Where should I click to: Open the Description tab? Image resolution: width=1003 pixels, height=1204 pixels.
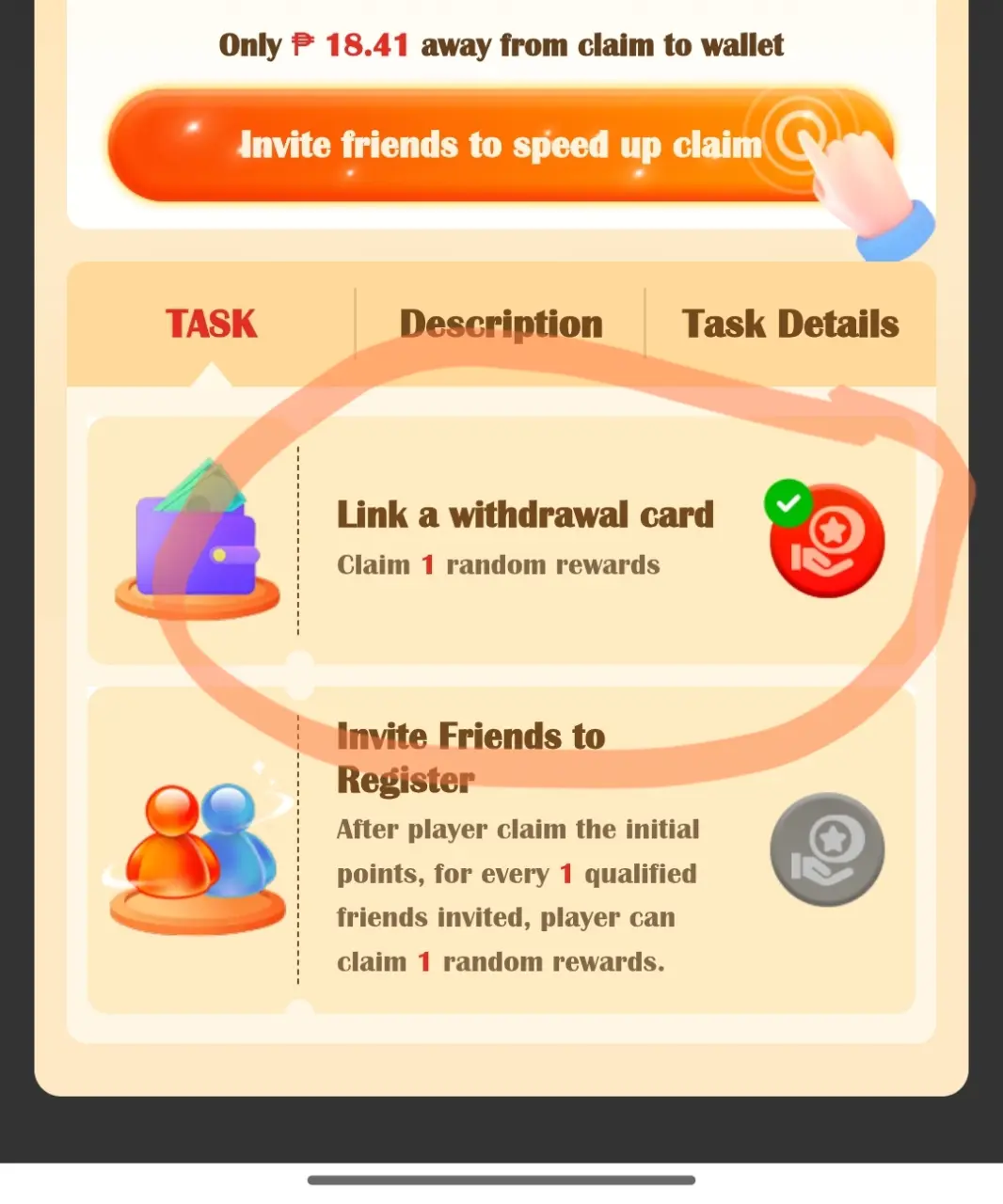[501, 325]
